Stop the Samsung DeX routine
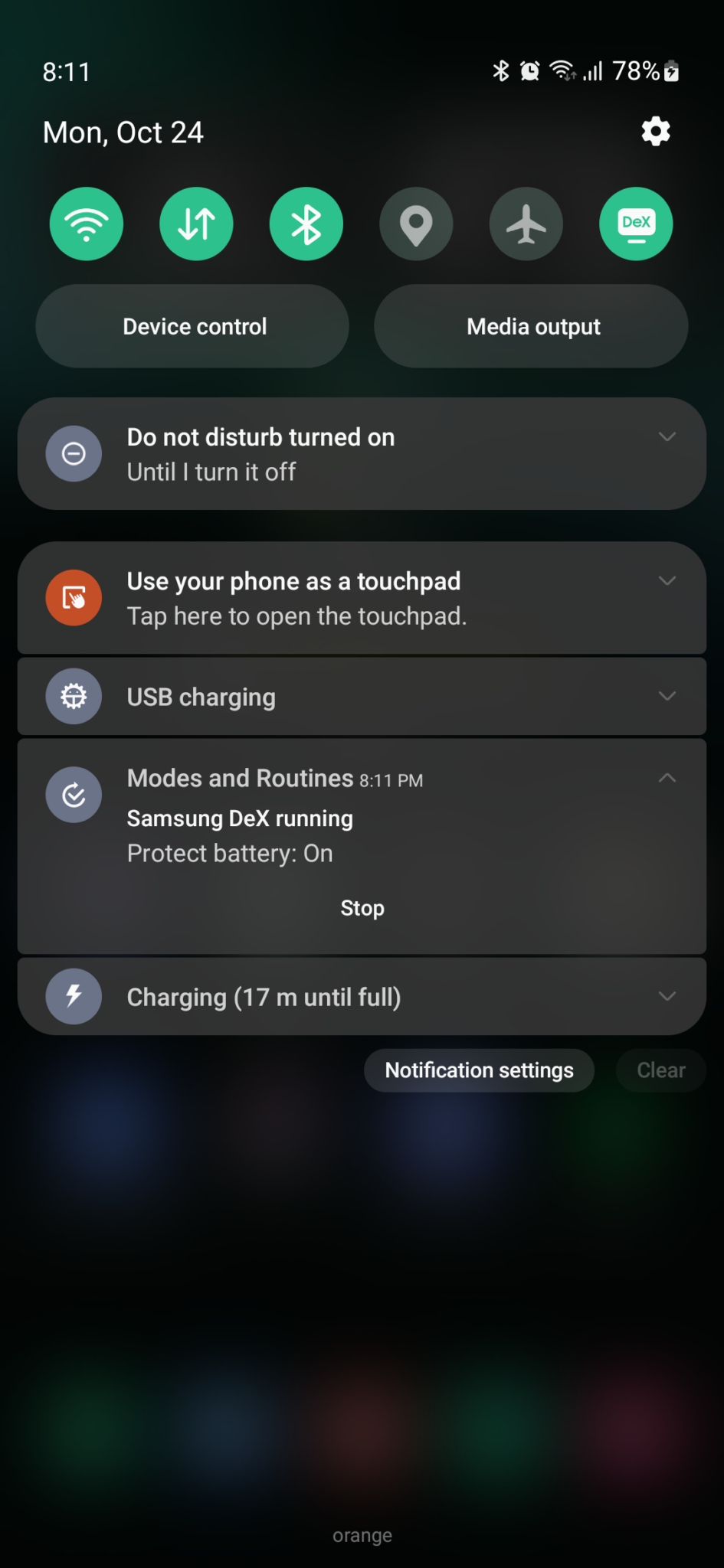This screenshot has height=1568, width=724. coord(362,907)
